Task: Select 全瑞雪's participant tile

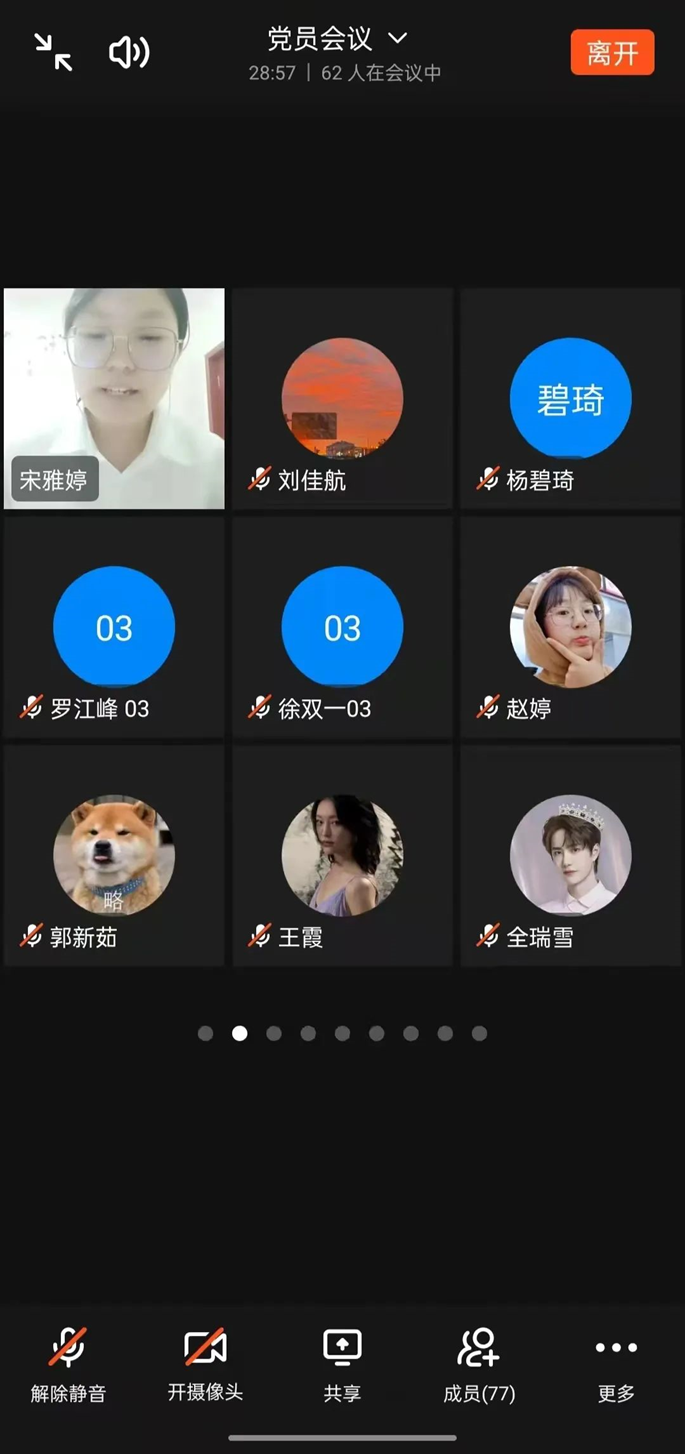Action: coord(570,856)
